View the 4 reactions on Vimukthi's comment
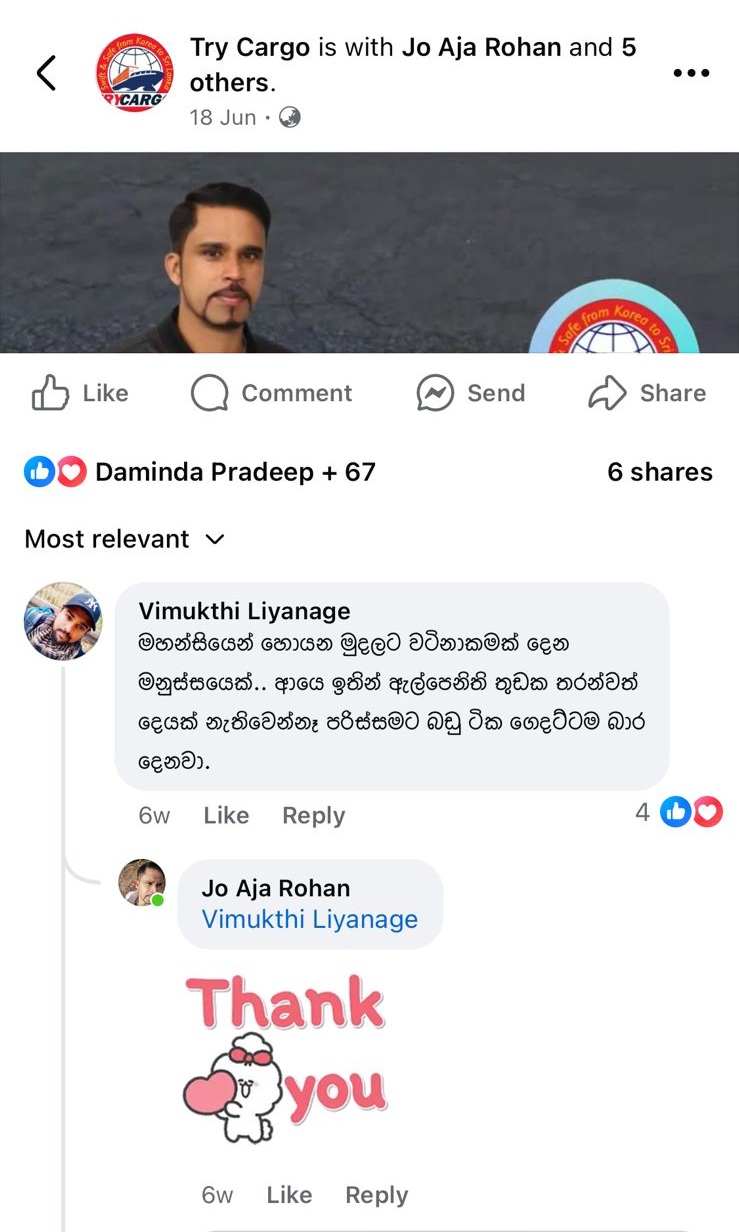 pyautogui.click(x=679, y=812)
